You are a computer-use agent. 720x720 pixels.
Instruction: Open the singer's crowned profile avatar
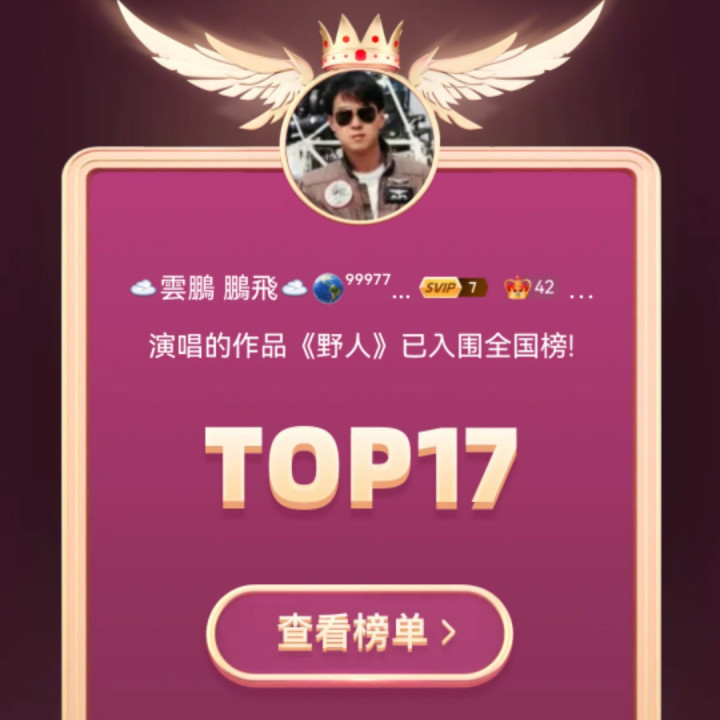pos(360,145)
